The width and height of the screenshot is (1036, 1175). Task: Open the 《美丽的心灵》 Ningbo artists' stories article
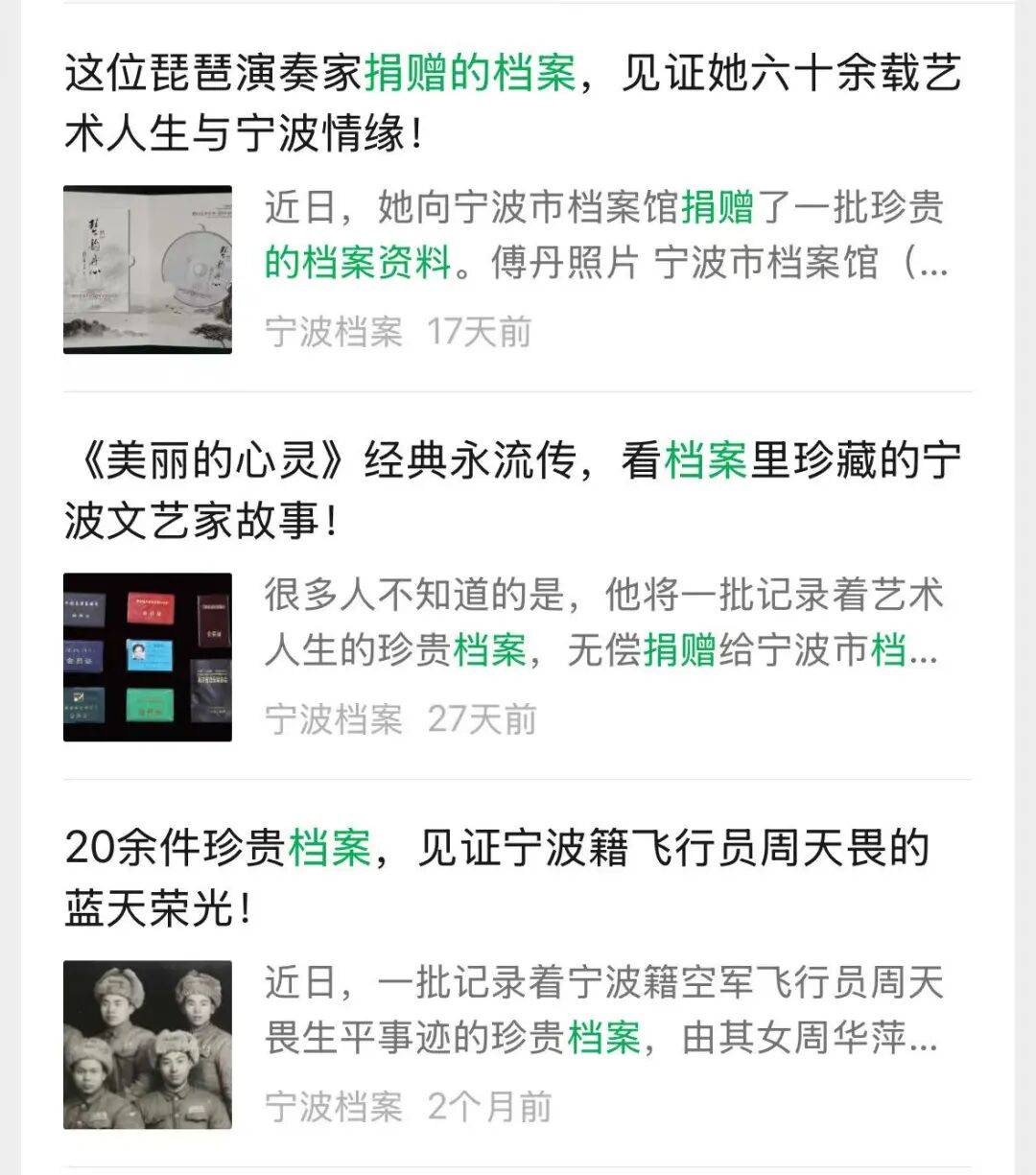pos(512,490)
